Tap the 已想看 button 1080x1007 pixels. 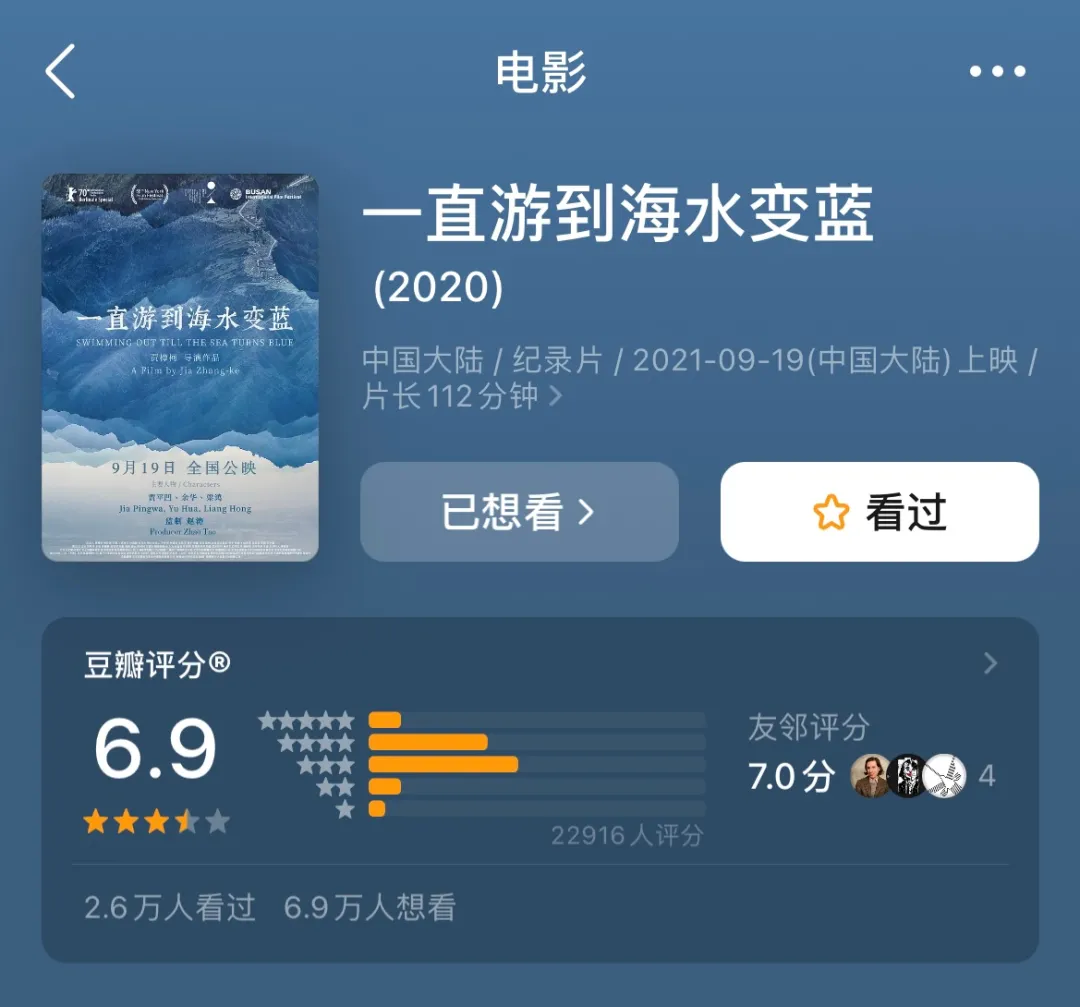click(x=519, y=512)
